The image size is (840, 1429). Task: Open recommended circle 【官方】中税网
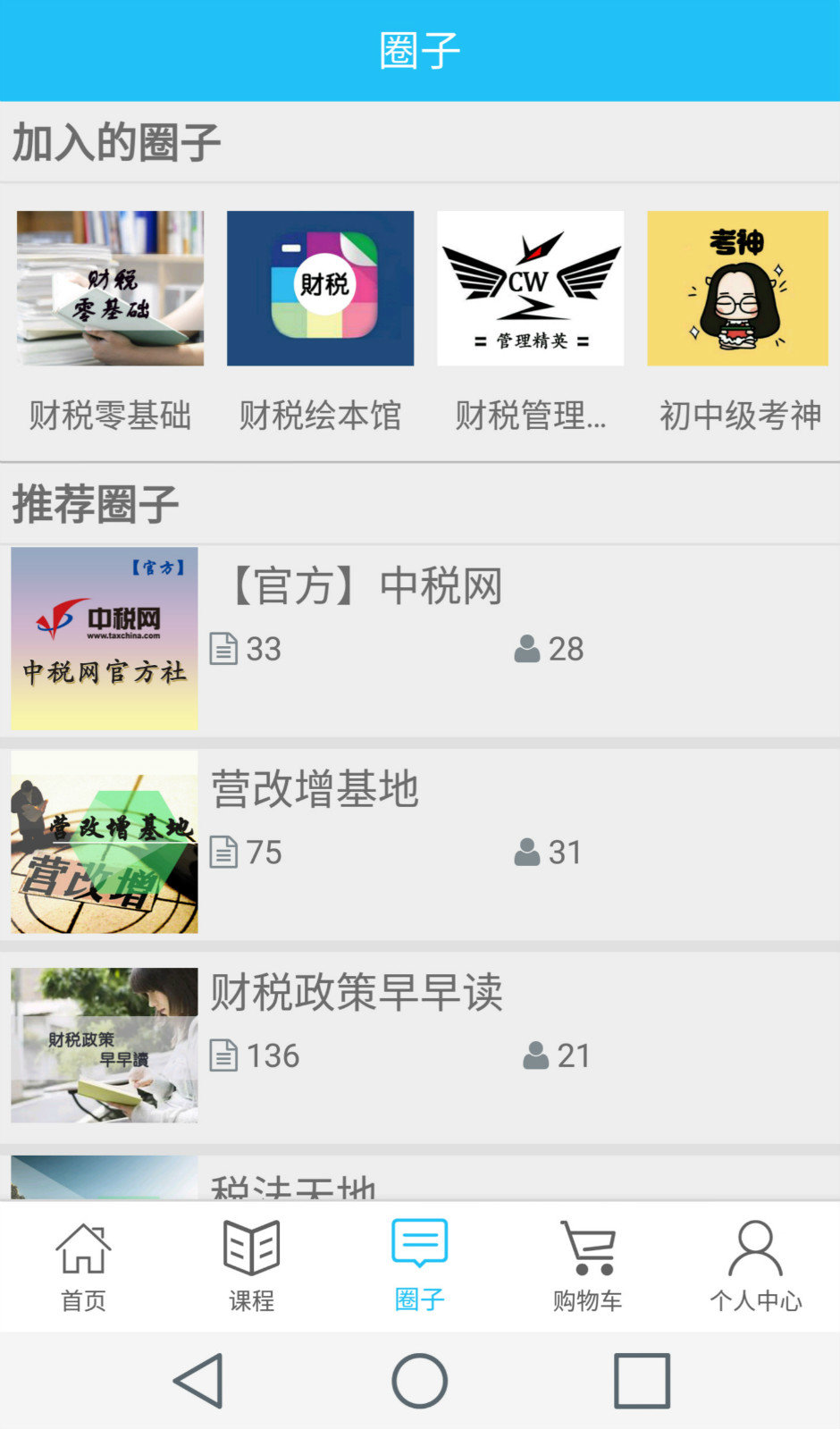point(420,640)
